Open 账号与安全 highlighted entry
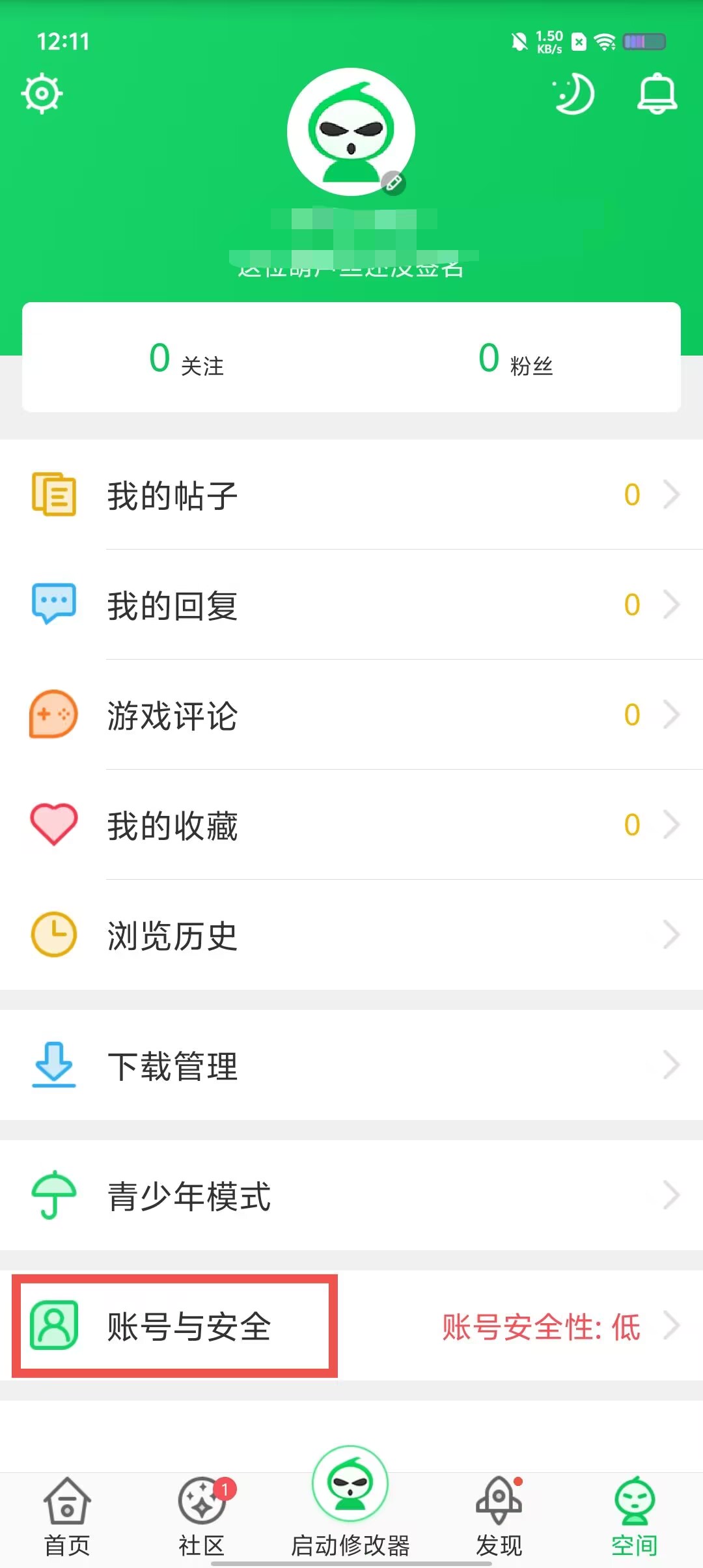Viewport: 703px width, 1568px height. click(x=189, y=1326)
